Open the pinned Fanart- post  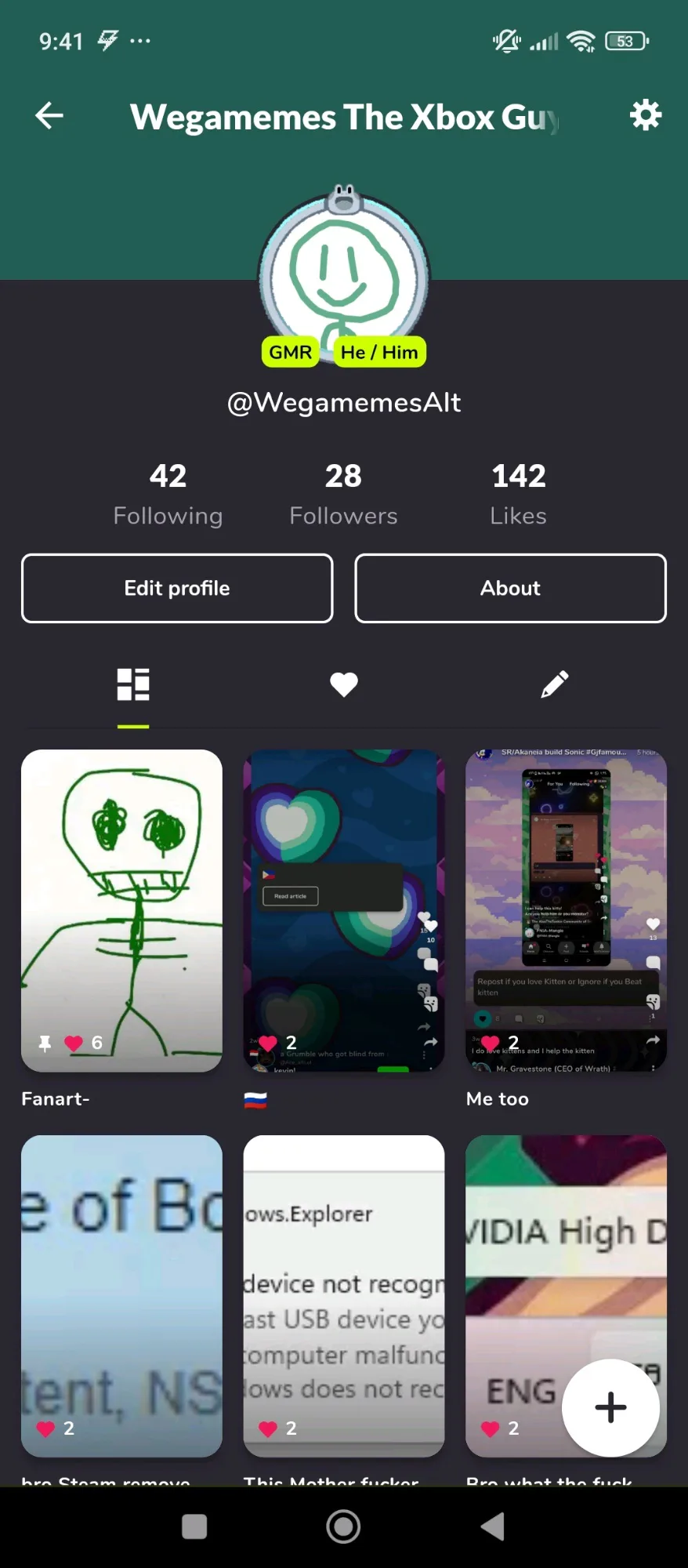click(121, 910)
